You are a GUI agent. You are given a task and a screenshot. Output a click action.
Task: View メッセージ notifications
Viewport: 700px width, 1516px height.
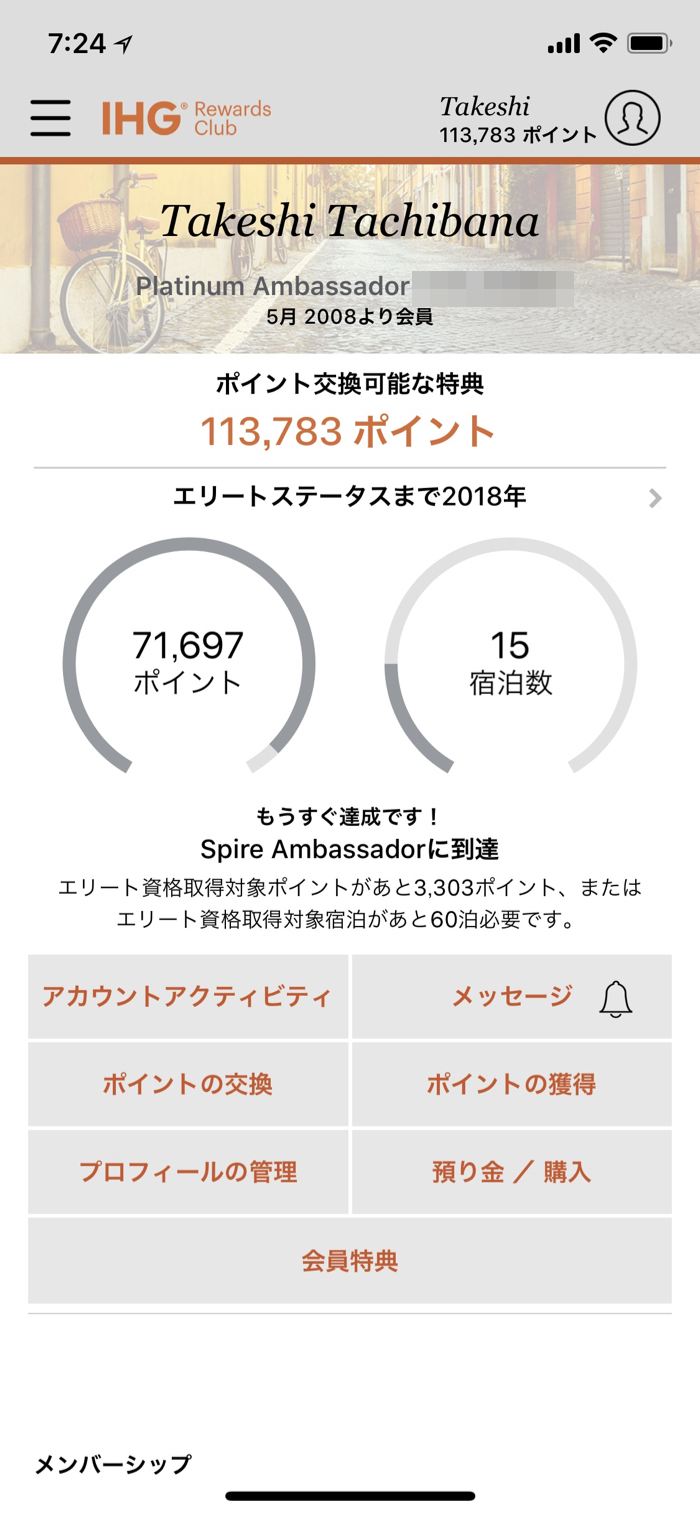pyautogui.click(x=512, y=996)
